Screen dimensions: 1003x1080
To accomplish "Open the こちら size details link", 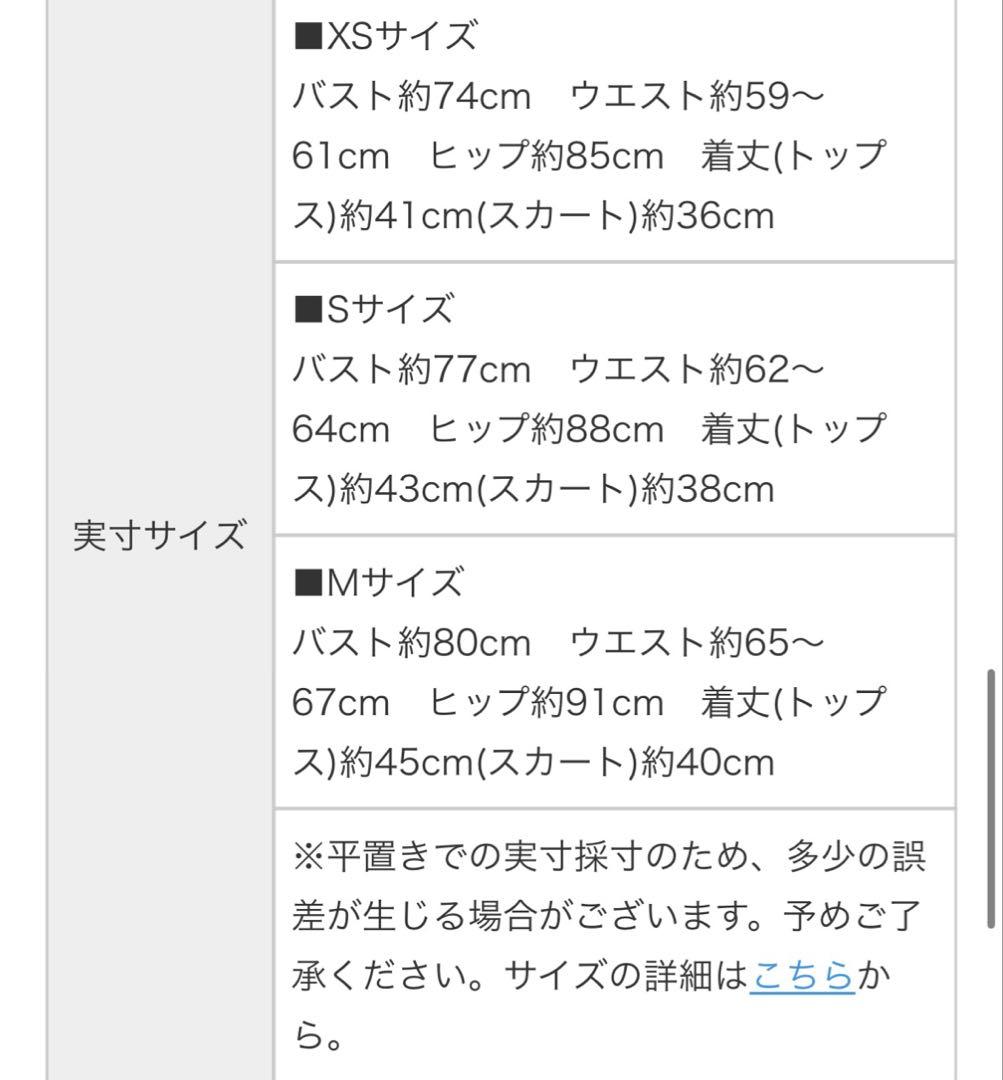I will (802, 974).
